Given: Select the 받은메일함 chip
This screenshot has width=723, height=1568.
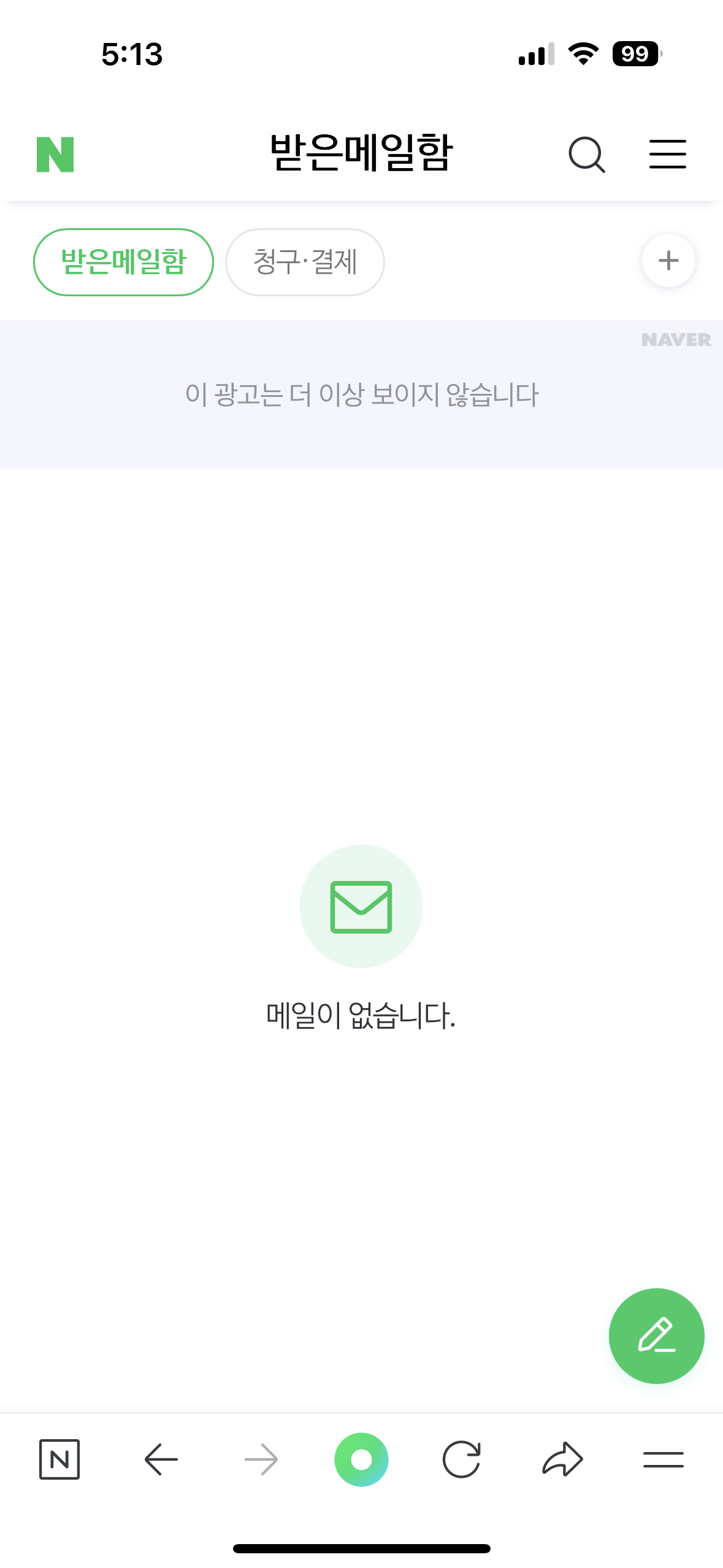Looking at the screenshot, I should point(123,262).
